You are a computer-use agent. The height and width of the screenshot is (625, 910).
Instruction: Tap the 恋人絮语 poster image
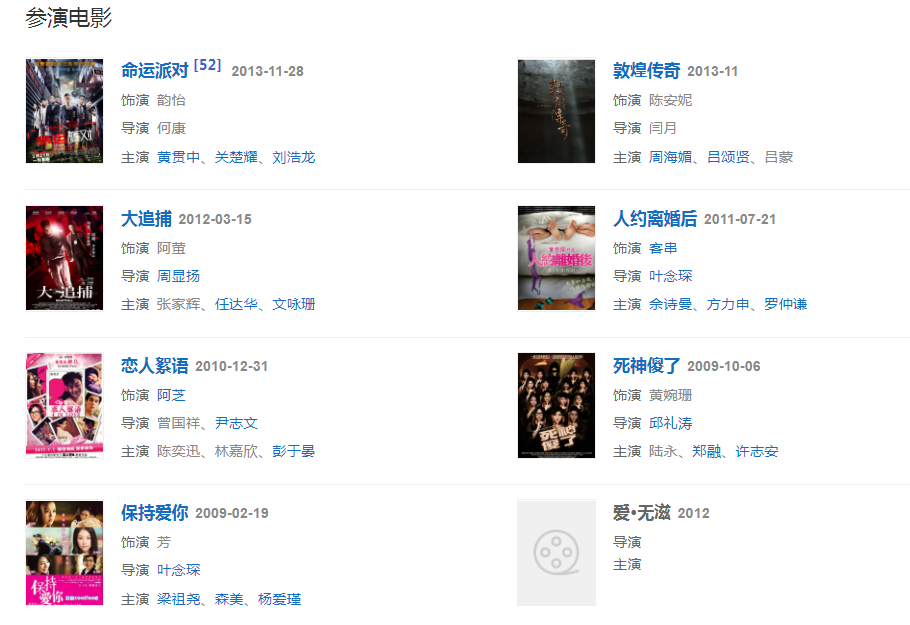64,405
